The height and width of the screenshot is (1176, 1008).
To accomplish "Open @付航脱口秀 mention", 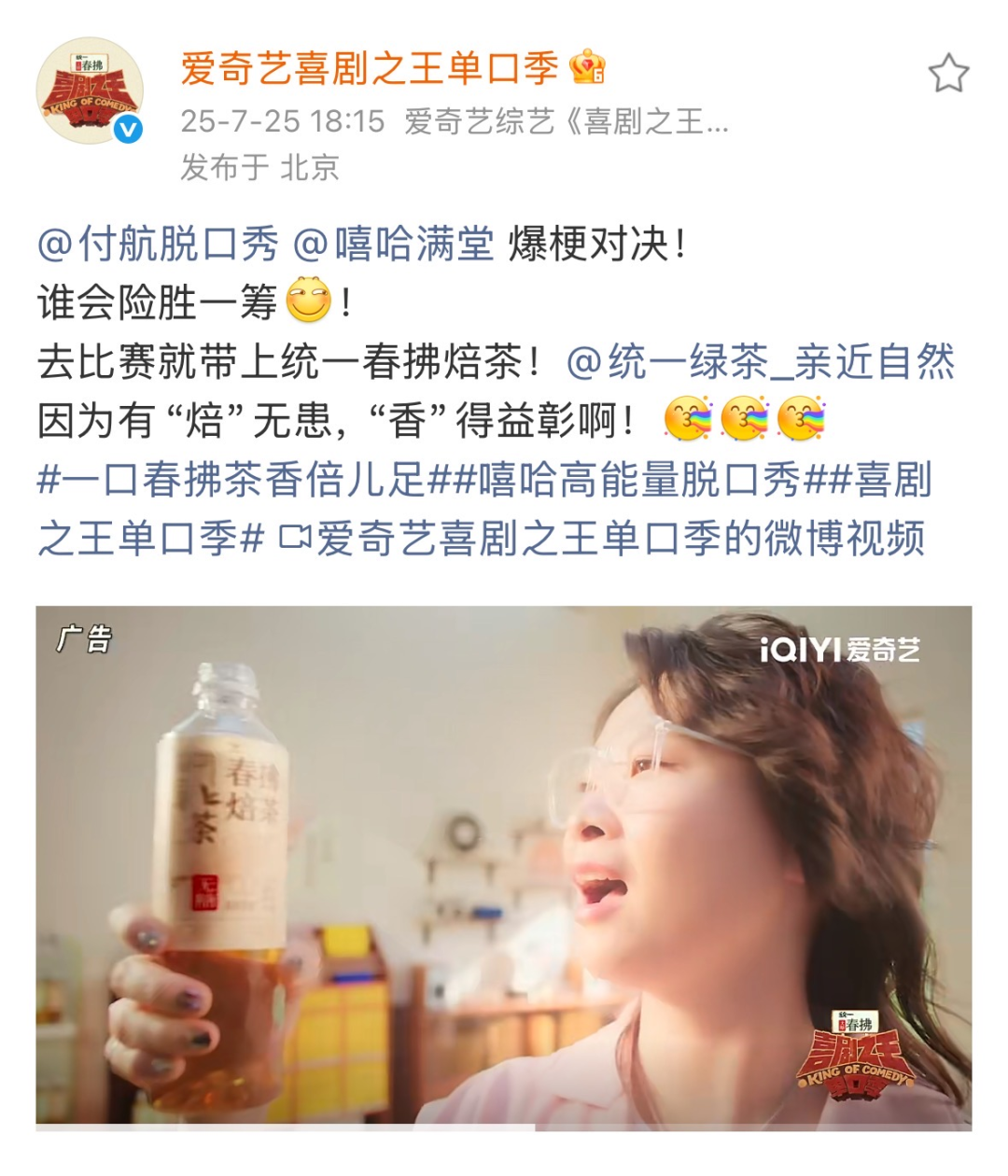I will coord(158,245).
